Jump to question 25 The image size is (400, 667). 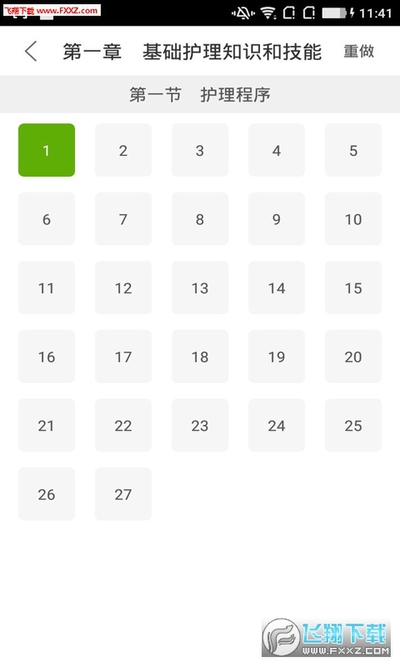pyautogui.click(x=353, y=425)
